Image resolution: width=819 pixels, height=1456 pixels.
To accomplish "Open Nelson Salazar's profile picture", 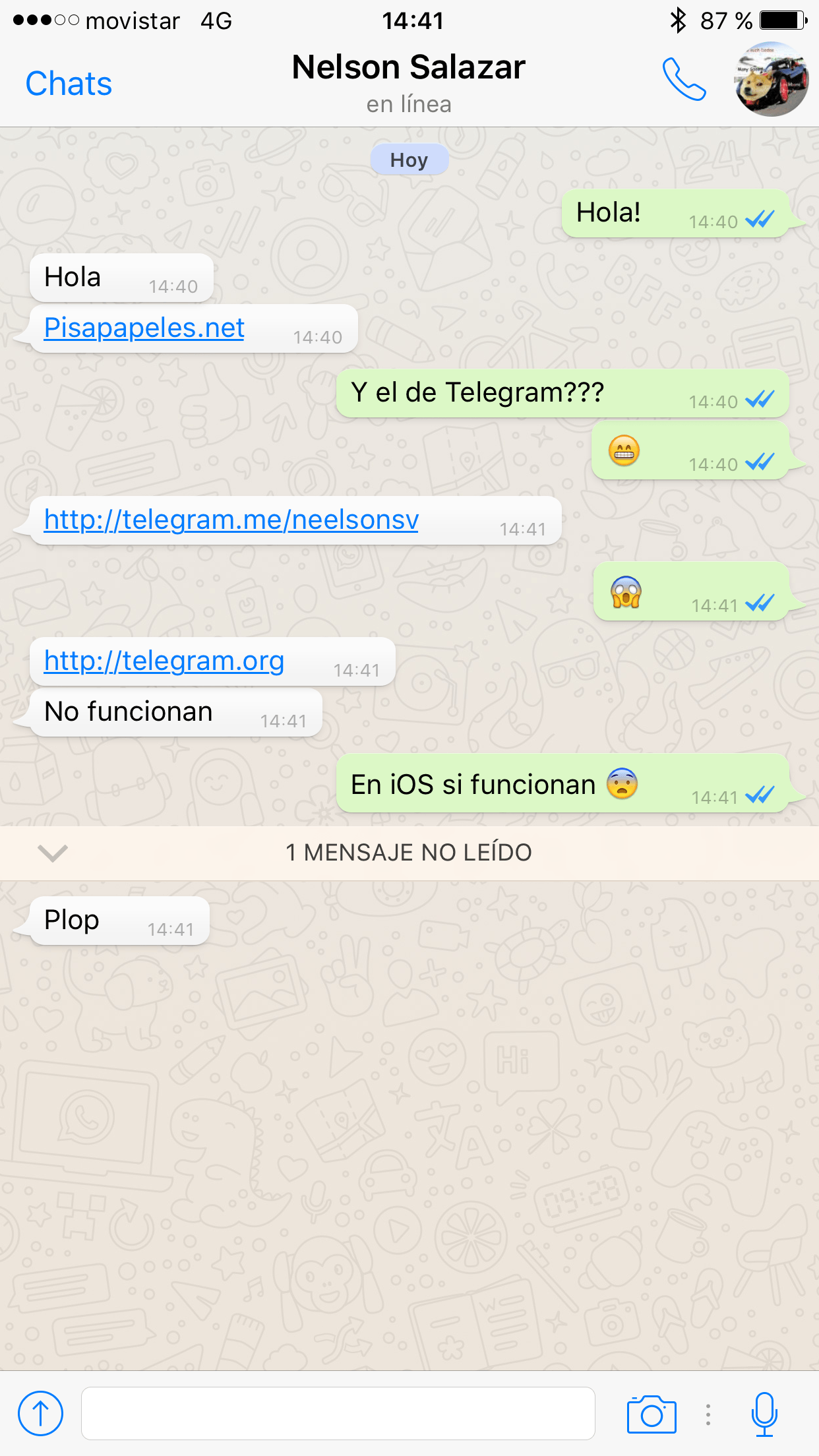I will point(771,79).
